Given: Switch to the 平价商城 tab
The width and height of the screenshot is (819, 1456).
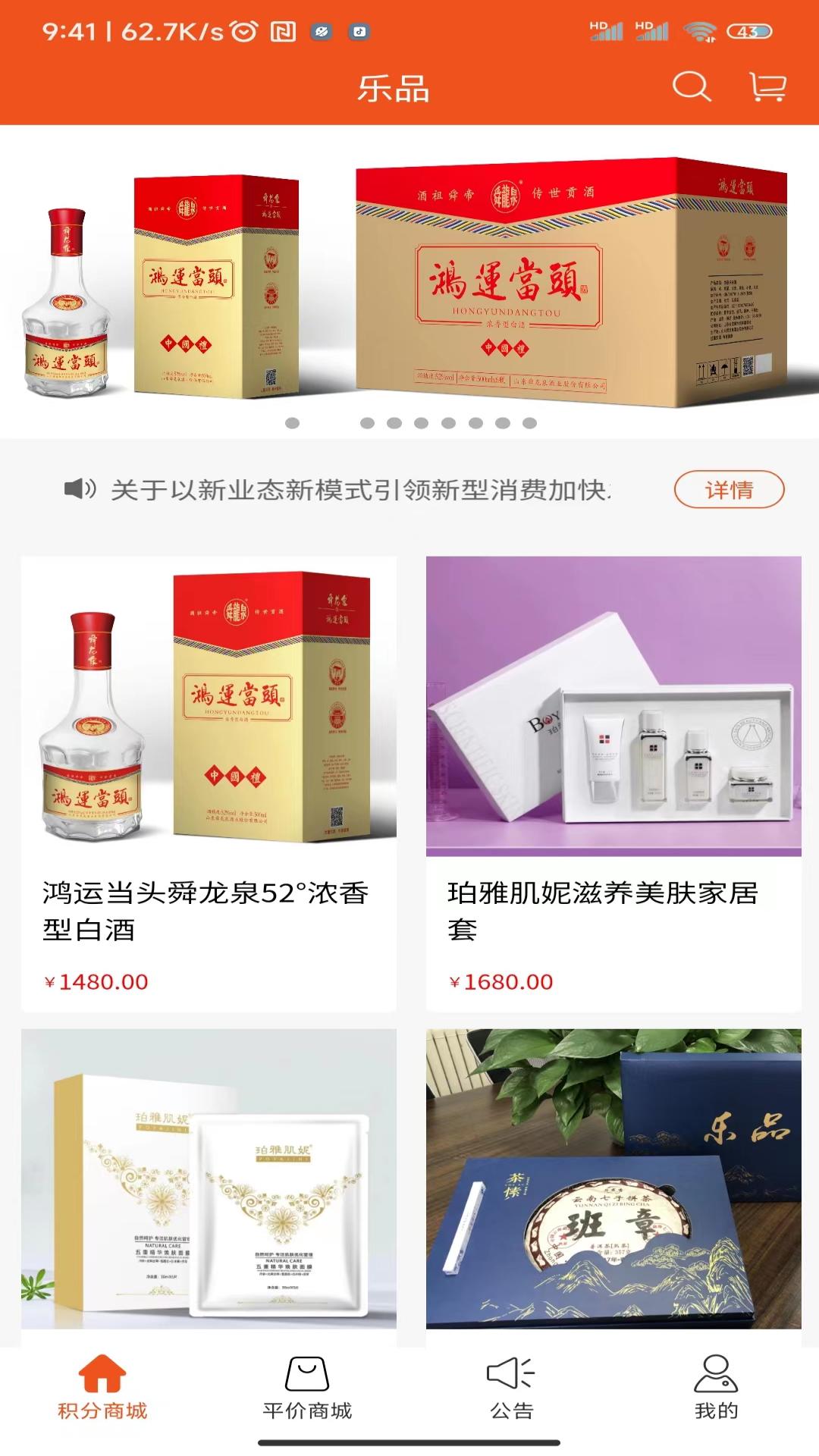Looking at the screenshot, I should pos(307,1389).
